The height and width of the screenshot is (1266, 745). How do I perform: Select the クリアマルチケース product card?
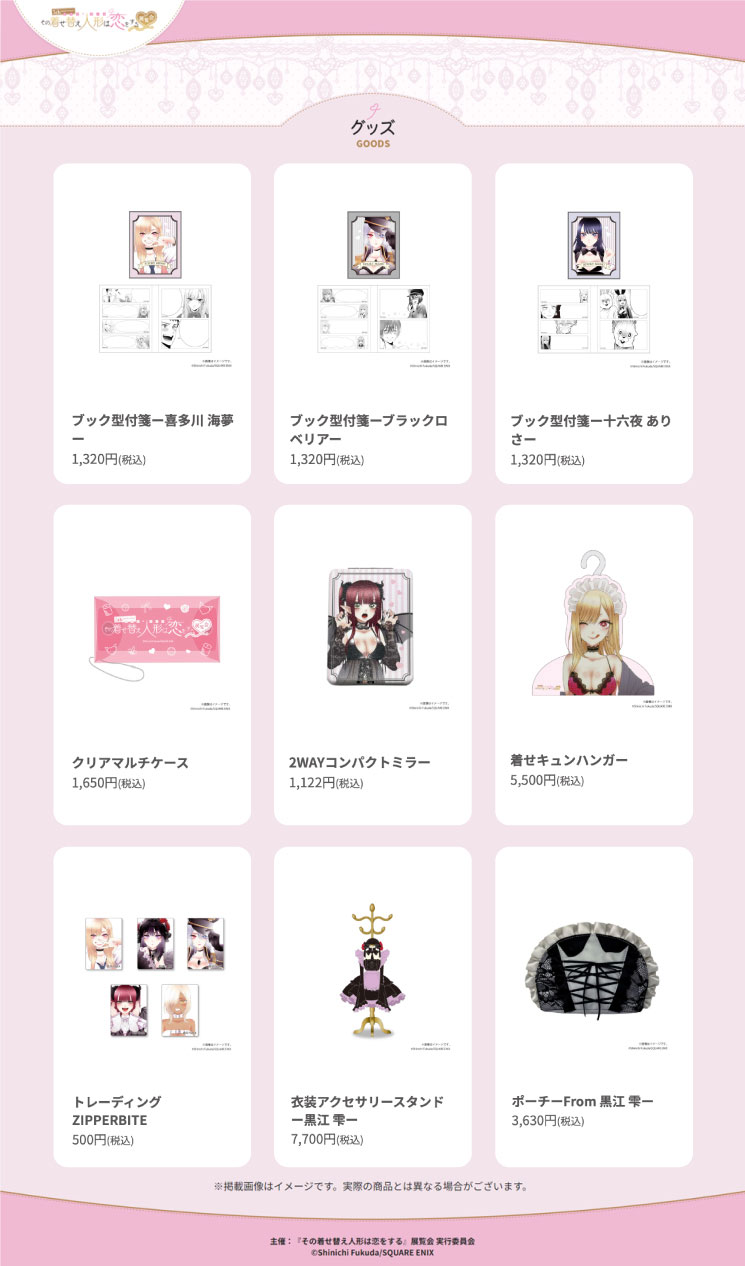click(152, 664)
